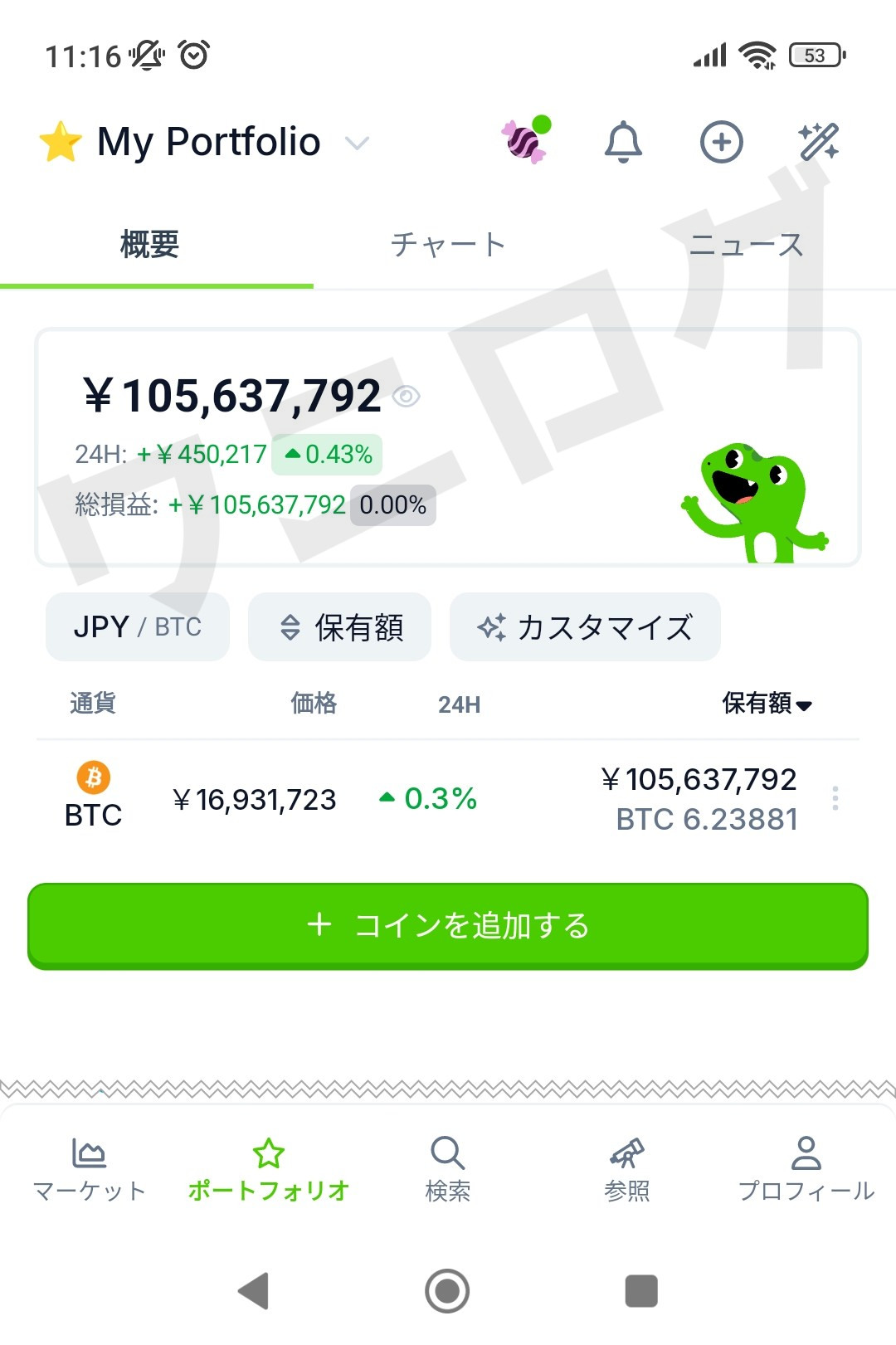Sort by 保有額 column header
The image size is (896, 1345).
click(767, 704)
